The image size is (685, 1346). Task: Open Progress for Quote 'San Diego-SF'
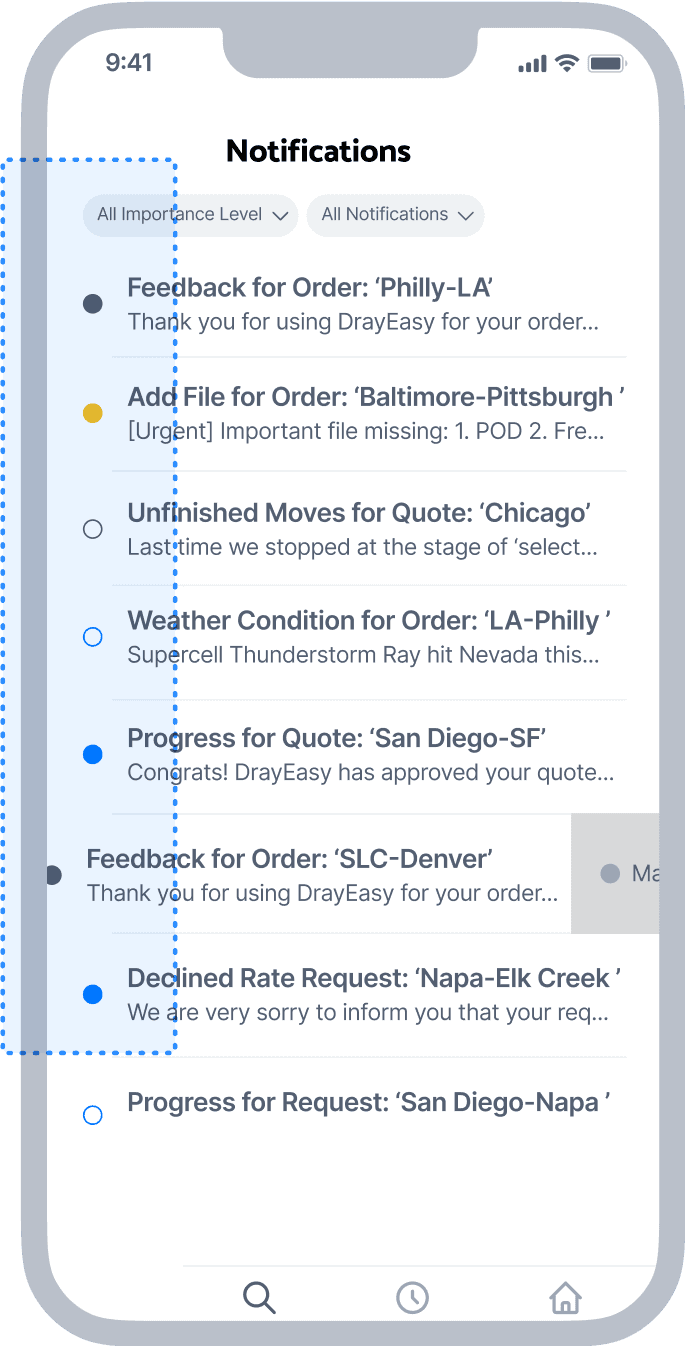click(x=368, y=755)
